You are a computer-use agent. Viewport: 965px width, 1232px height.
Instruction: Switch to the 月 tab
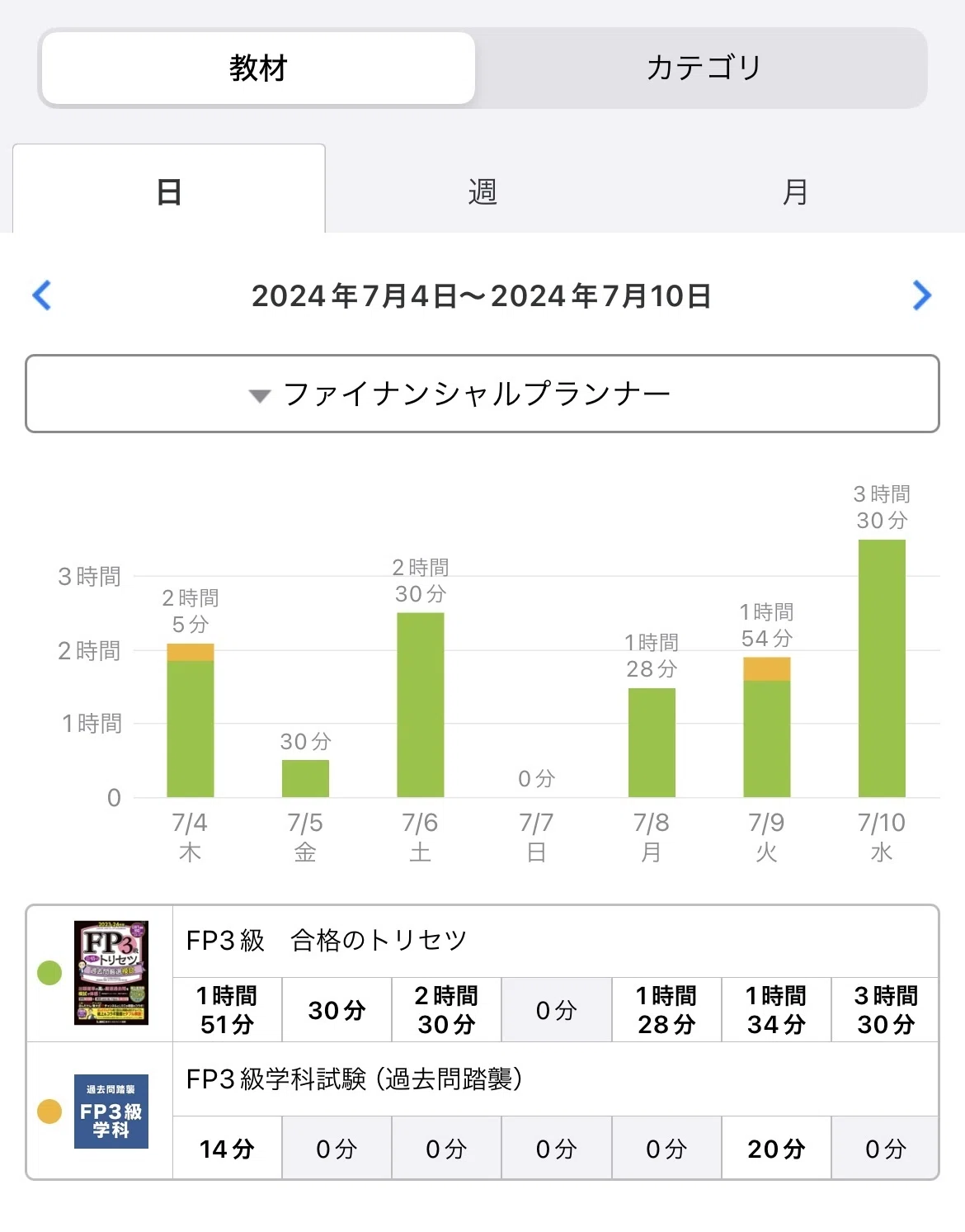tap(795, 191)
